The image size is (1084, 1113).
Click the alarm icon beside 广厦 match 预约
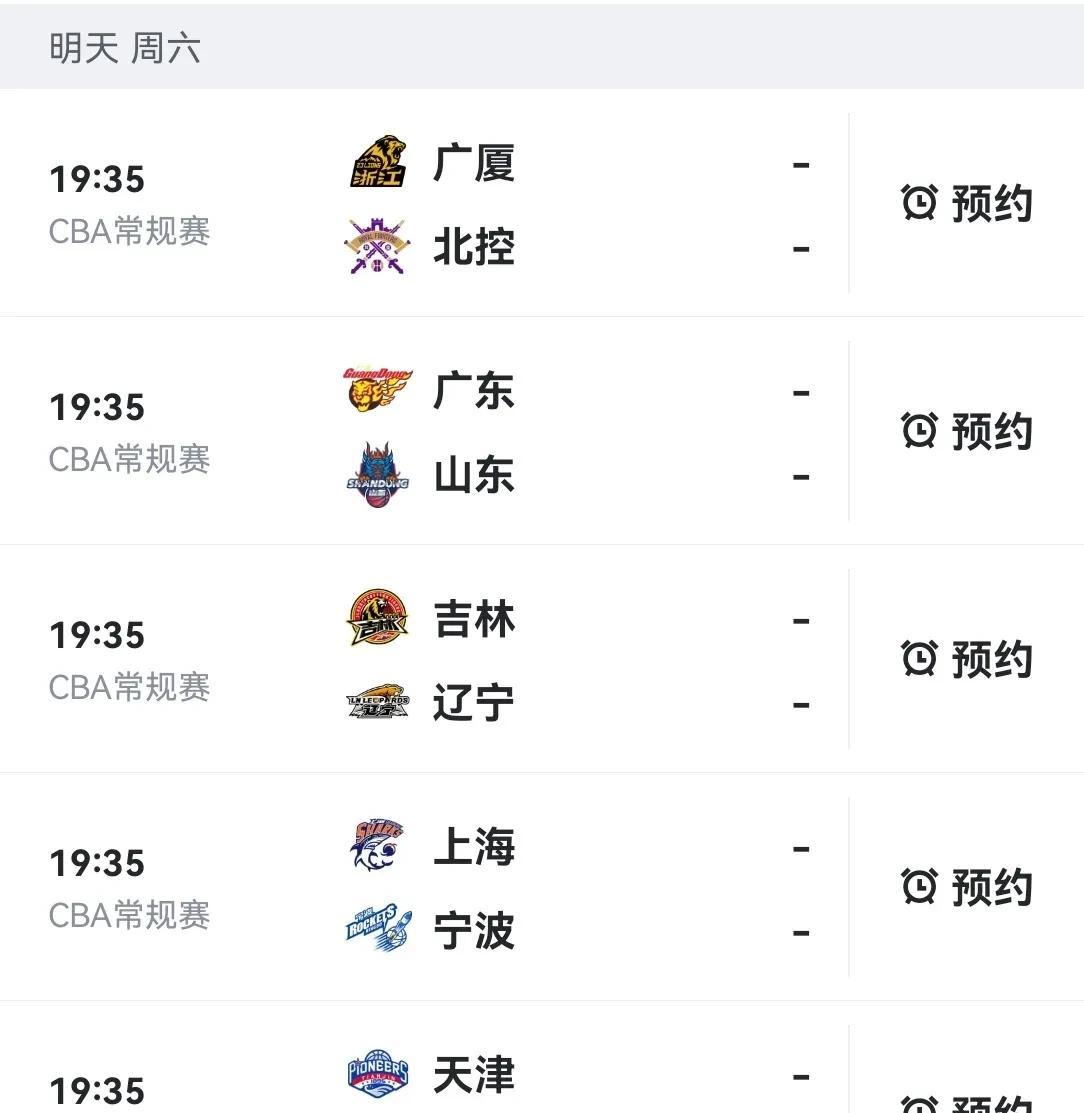pos(917,204)
